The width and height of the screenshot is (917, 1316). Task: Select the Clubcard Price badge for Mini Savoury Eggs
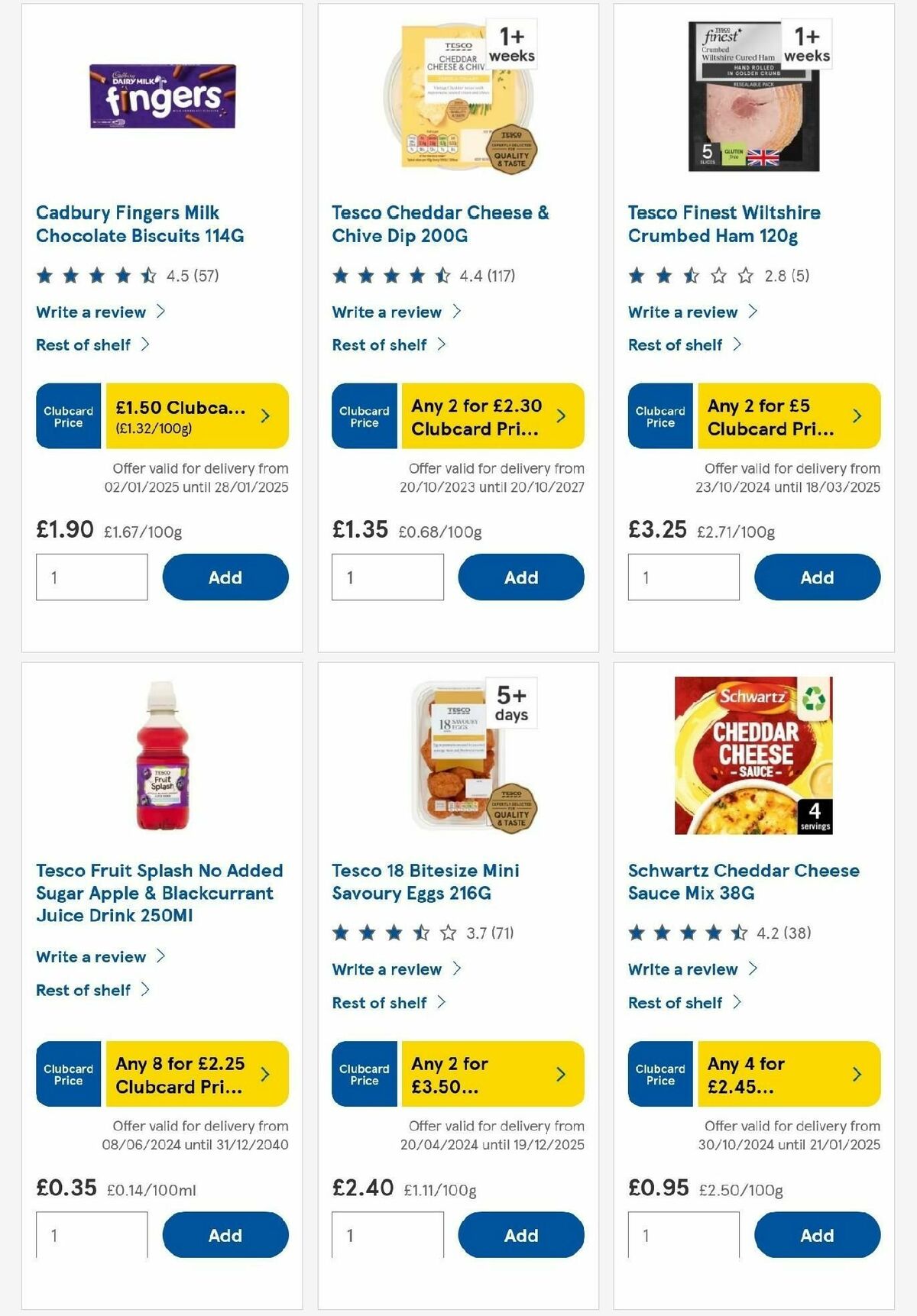coord(364,1074)
